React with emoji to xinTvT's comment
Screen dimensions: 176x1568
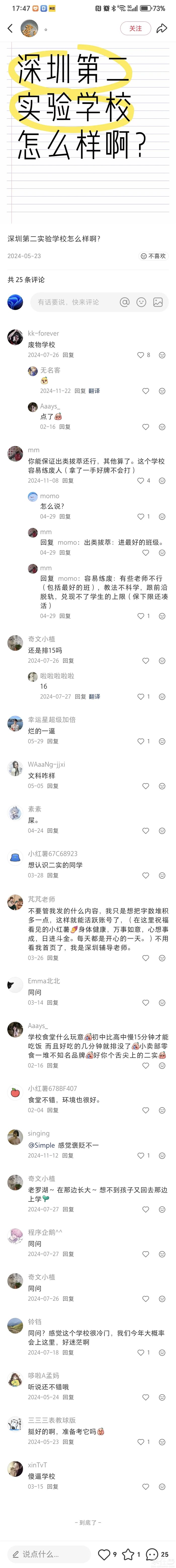(162, 1487)
